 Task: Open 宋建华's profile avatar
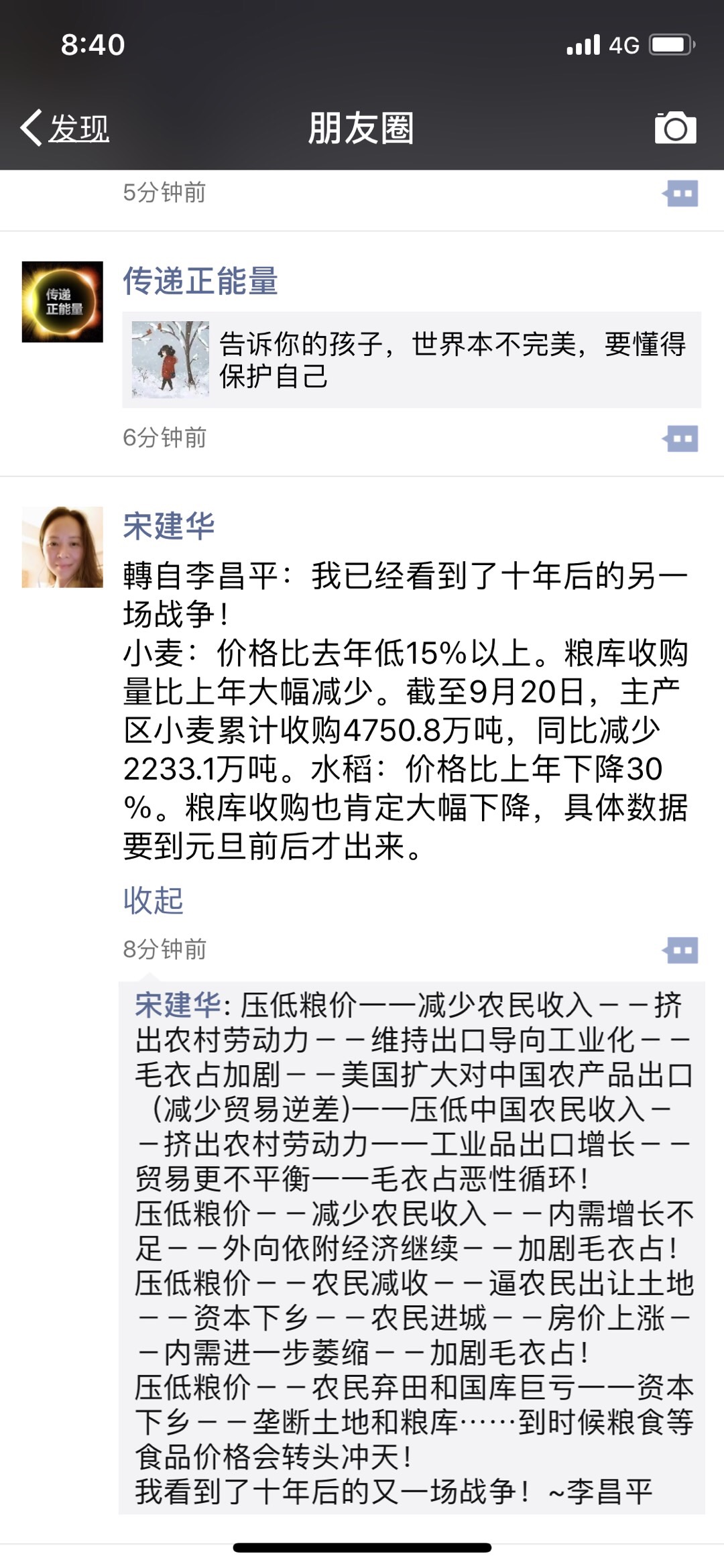click(x=62, y=547)
